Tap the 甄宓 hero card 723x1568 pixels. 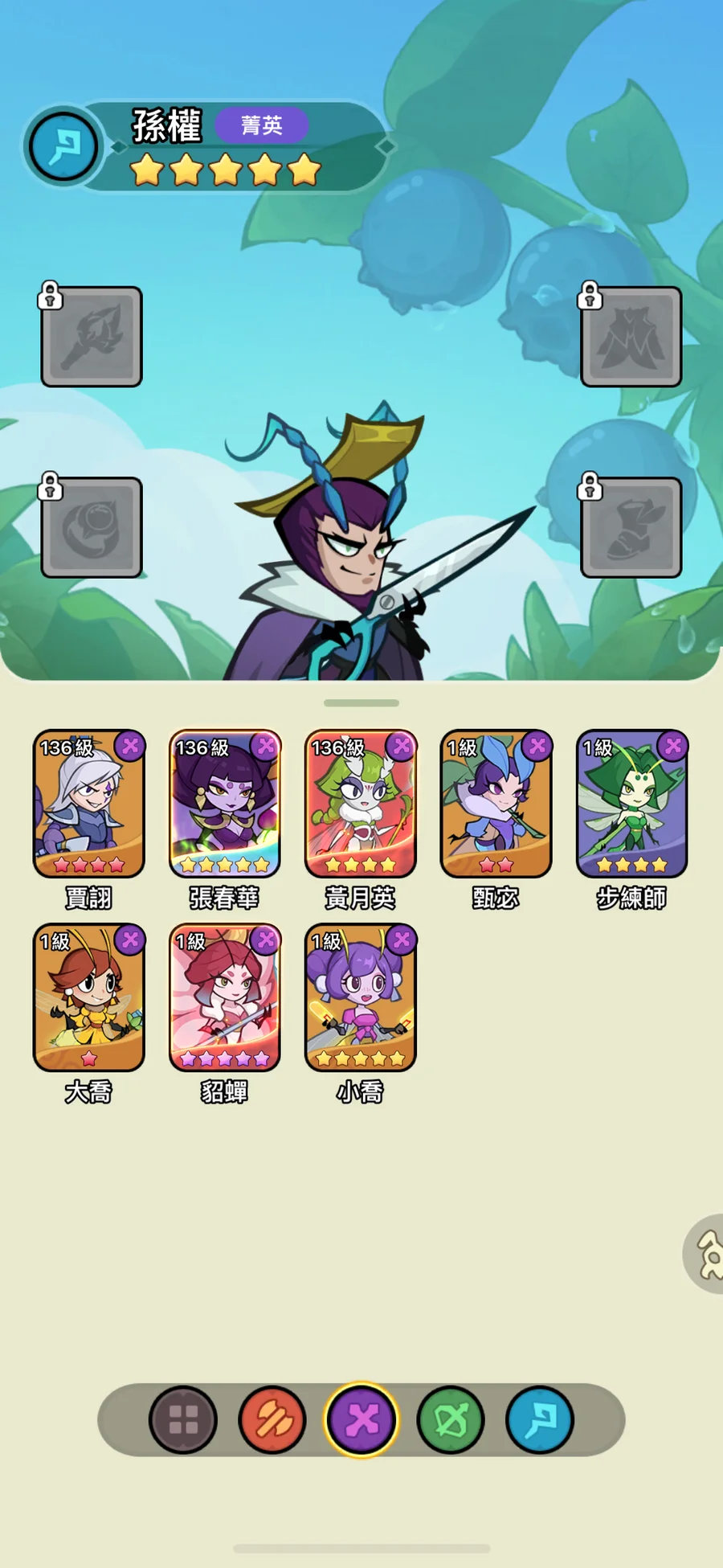point(496,803)
